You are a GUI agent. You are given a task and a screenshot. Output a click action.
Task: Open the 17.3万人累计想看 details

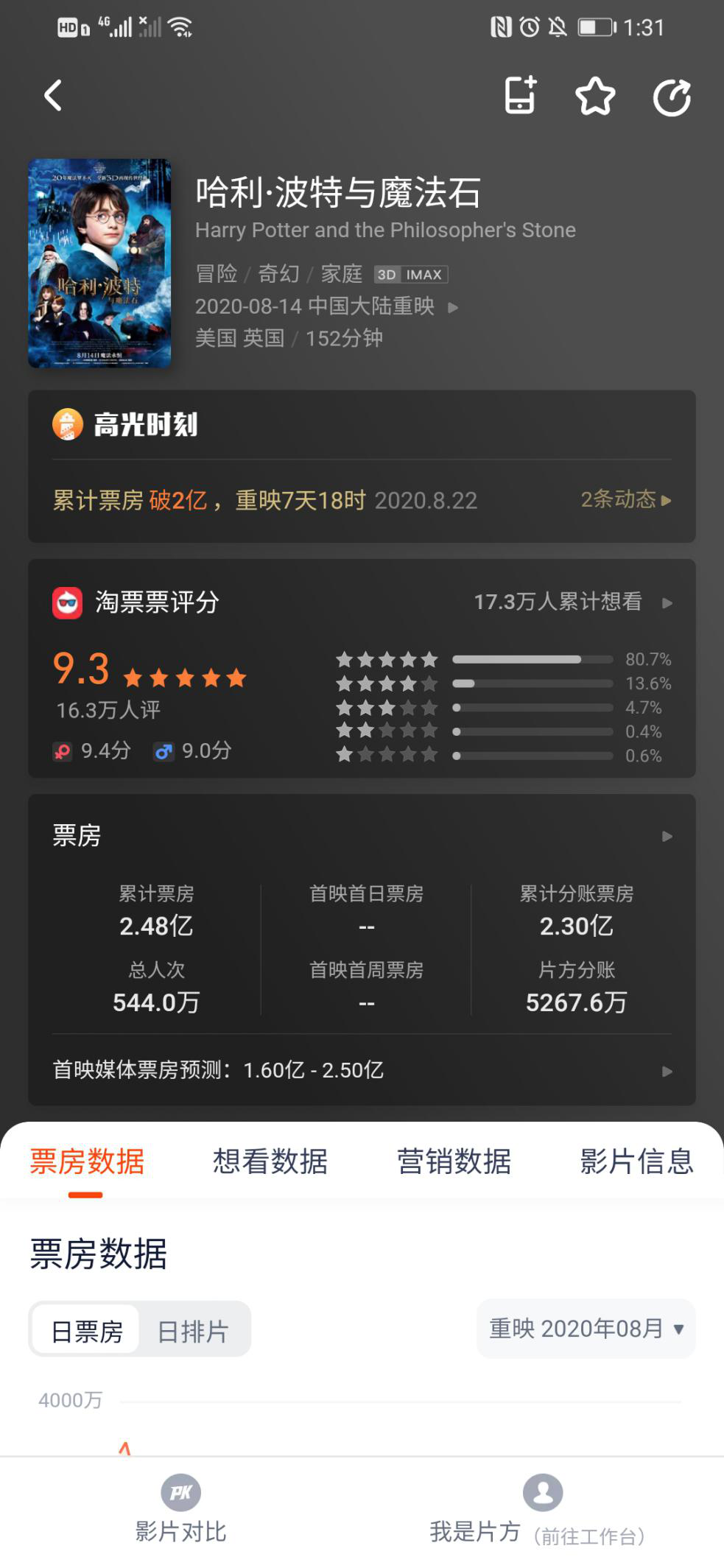click(x=572, y=602)
